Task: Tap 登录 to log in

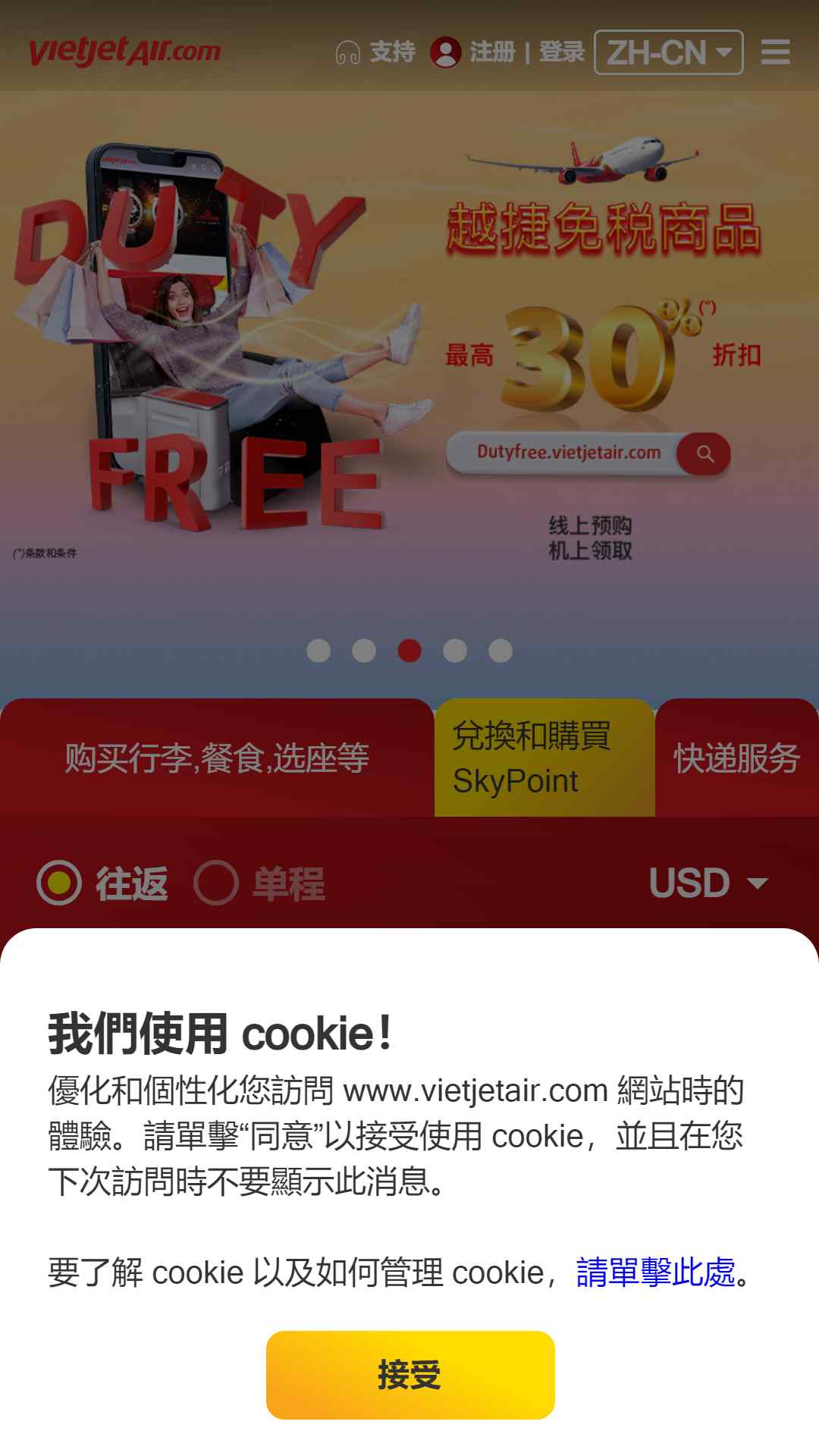Action: (x=562, y=52)
